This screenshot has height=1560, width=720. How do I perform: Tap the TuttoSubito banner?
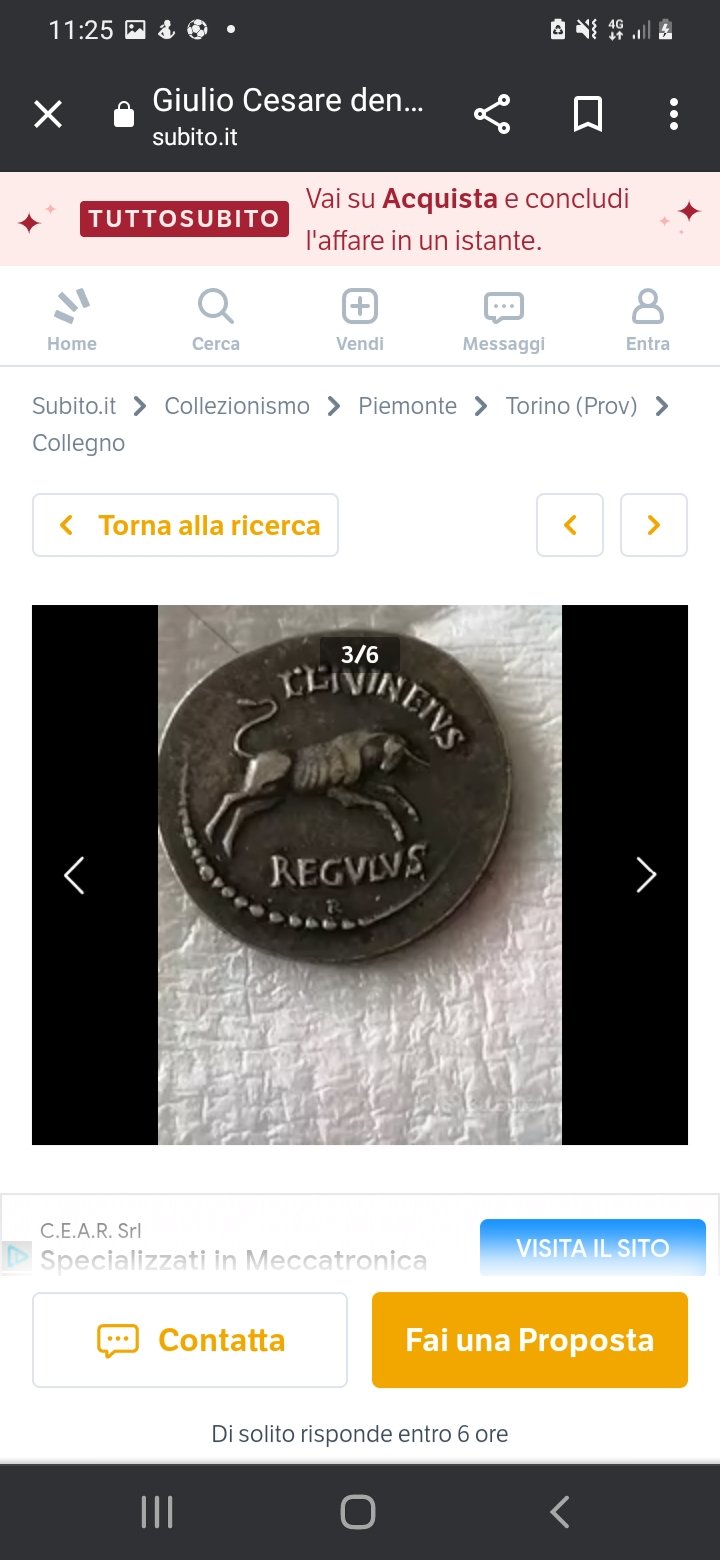pos(360,219)
